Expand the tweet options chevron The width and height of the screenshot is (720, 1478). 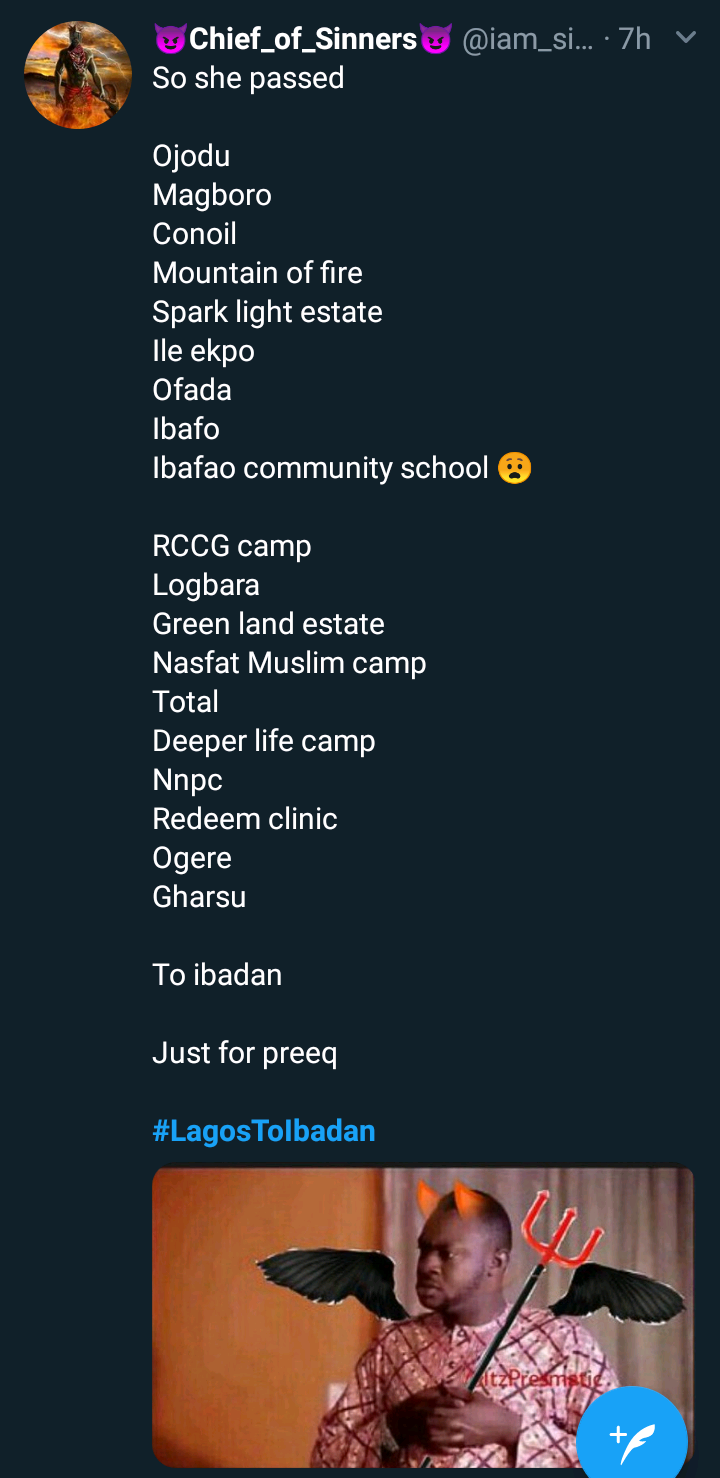coord(686,38)
